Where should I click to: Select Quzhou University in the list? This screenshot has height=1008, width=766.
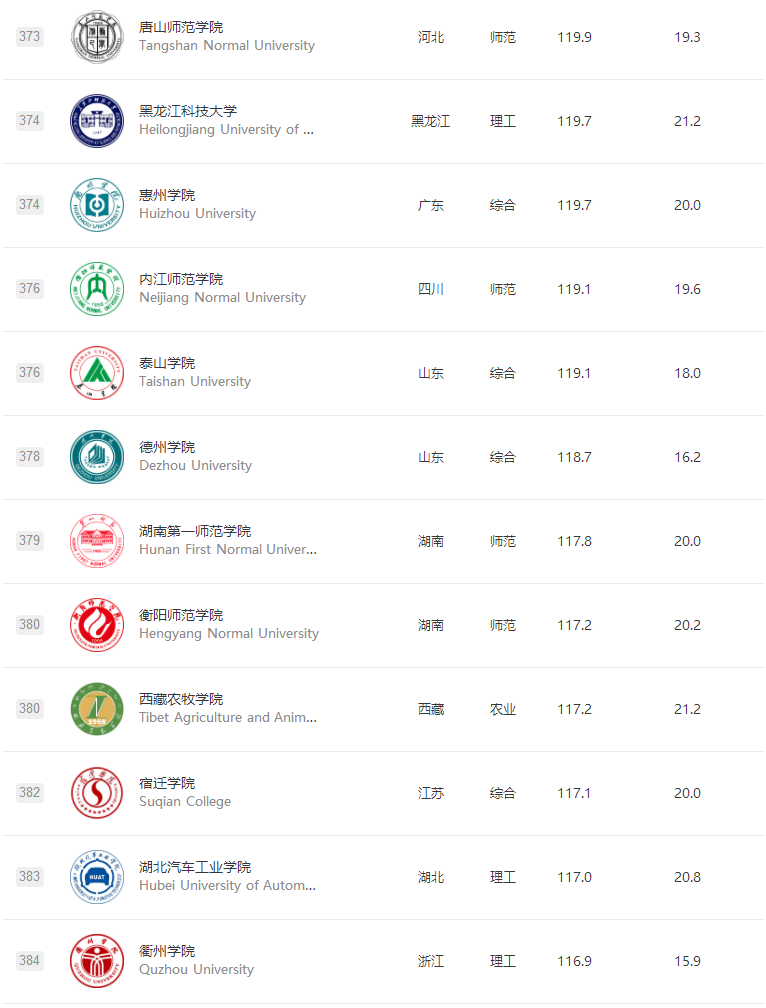[x=167, y=951]
